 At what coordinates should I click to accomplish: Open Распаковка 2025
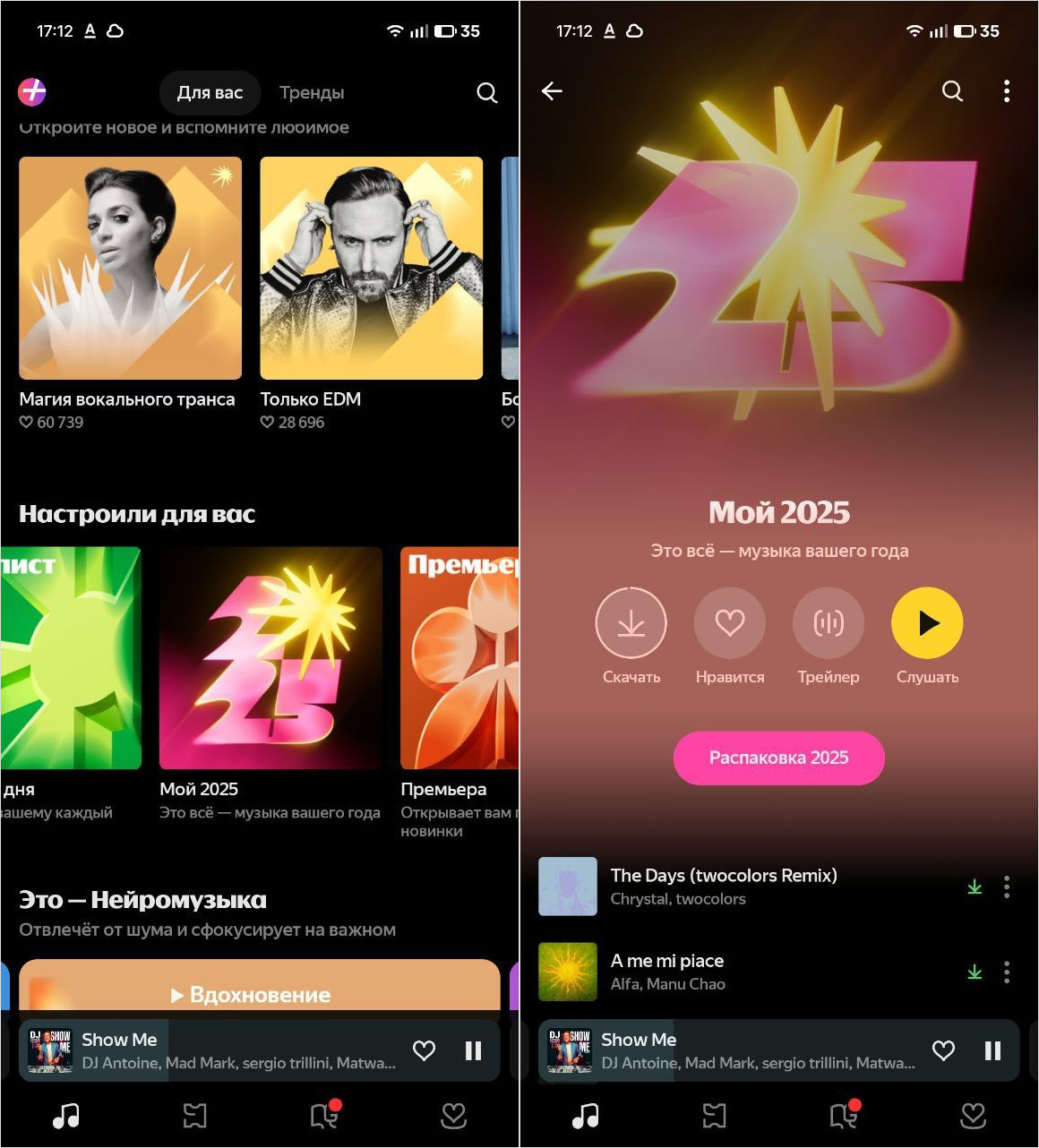[x=778, y=758]
